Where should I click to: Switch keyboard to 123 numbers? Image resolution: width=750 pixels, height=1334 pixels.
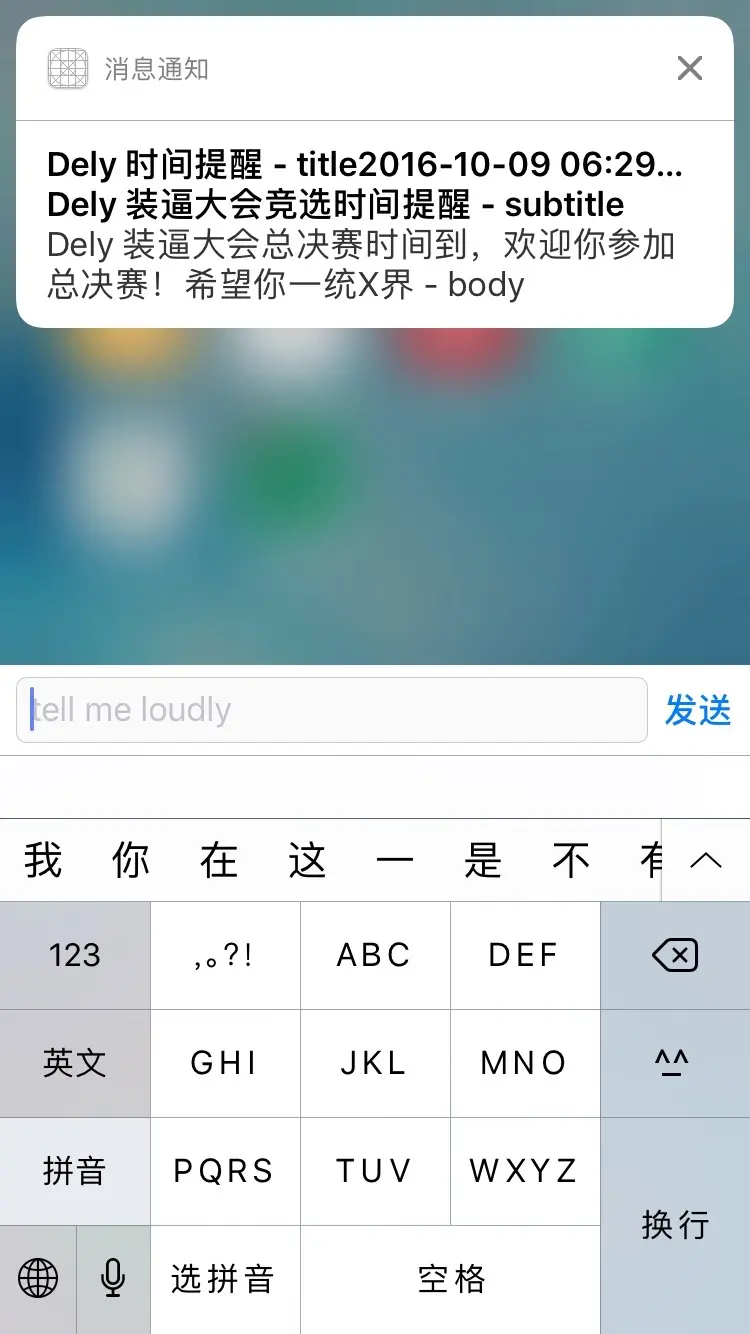tap(75, 955)
